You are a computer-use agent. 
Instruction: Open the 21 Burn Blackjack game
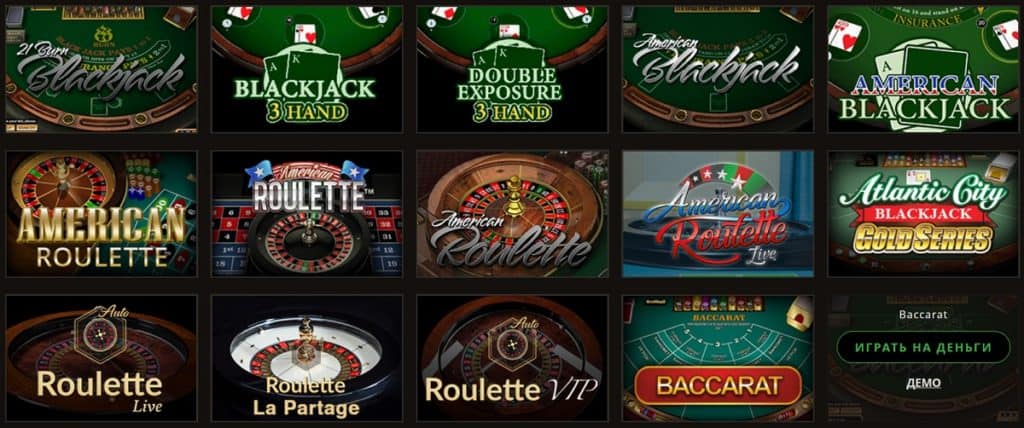pos(101,68)
